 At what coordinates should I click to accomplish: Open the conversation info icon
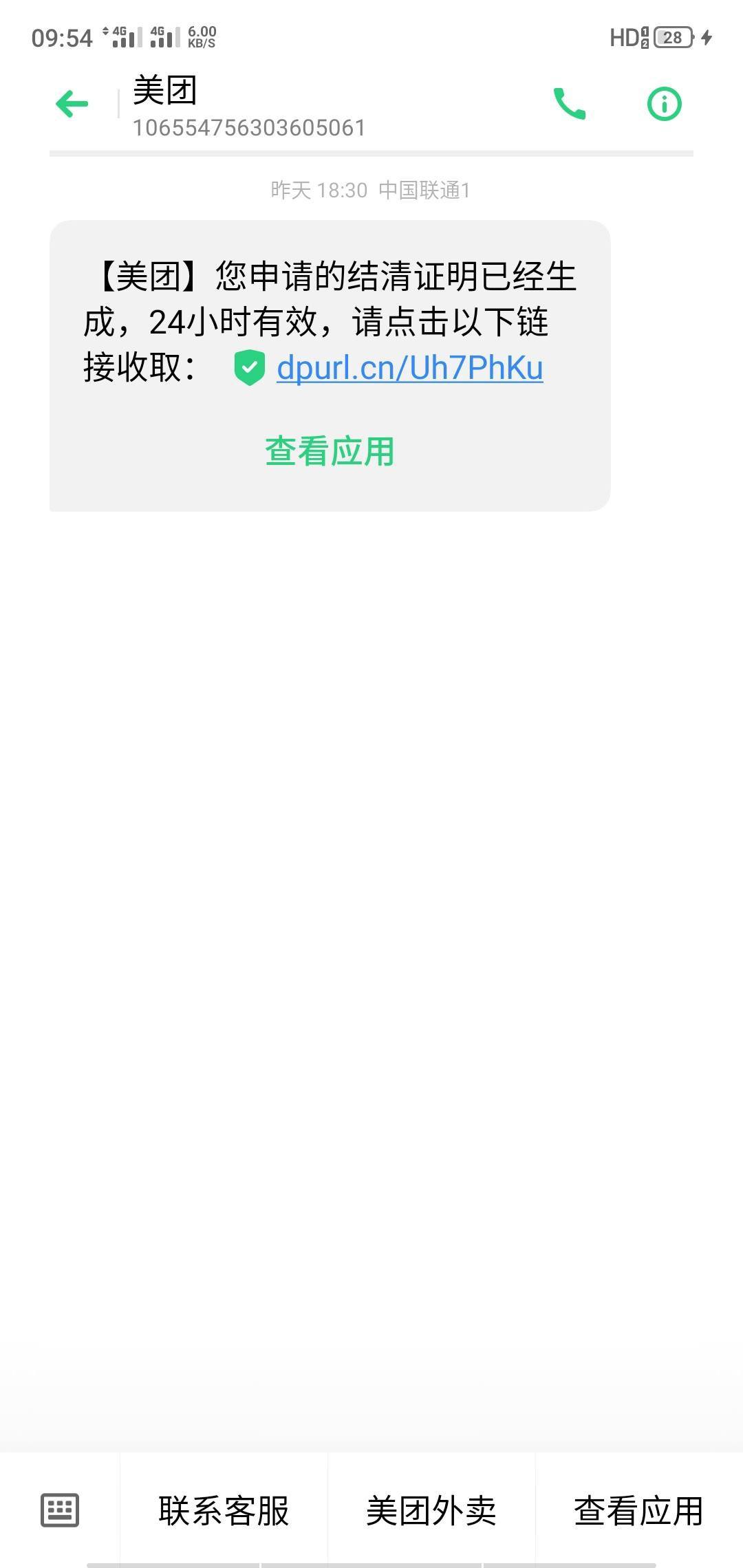point(663,103)
